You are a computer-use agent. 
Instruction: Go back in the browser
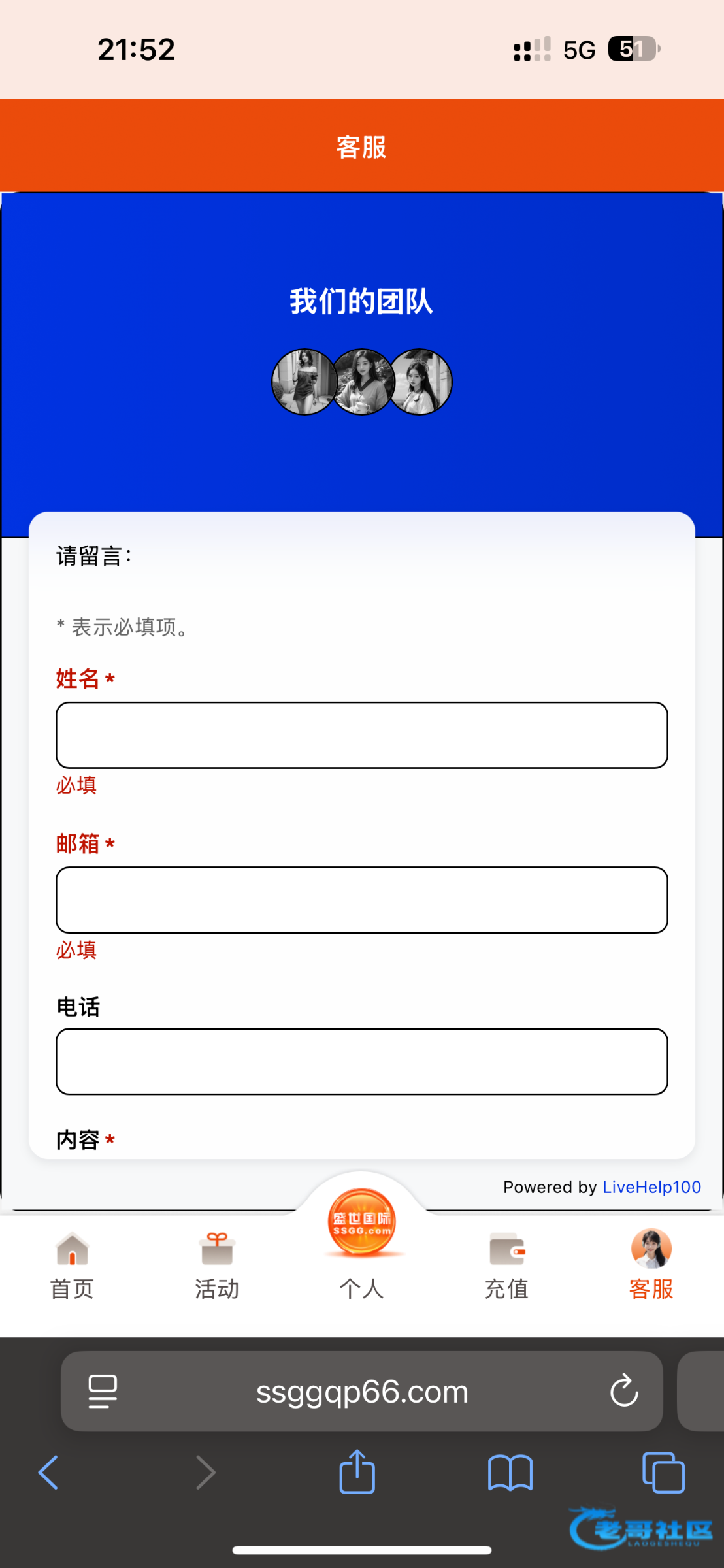coord(49,1473)
